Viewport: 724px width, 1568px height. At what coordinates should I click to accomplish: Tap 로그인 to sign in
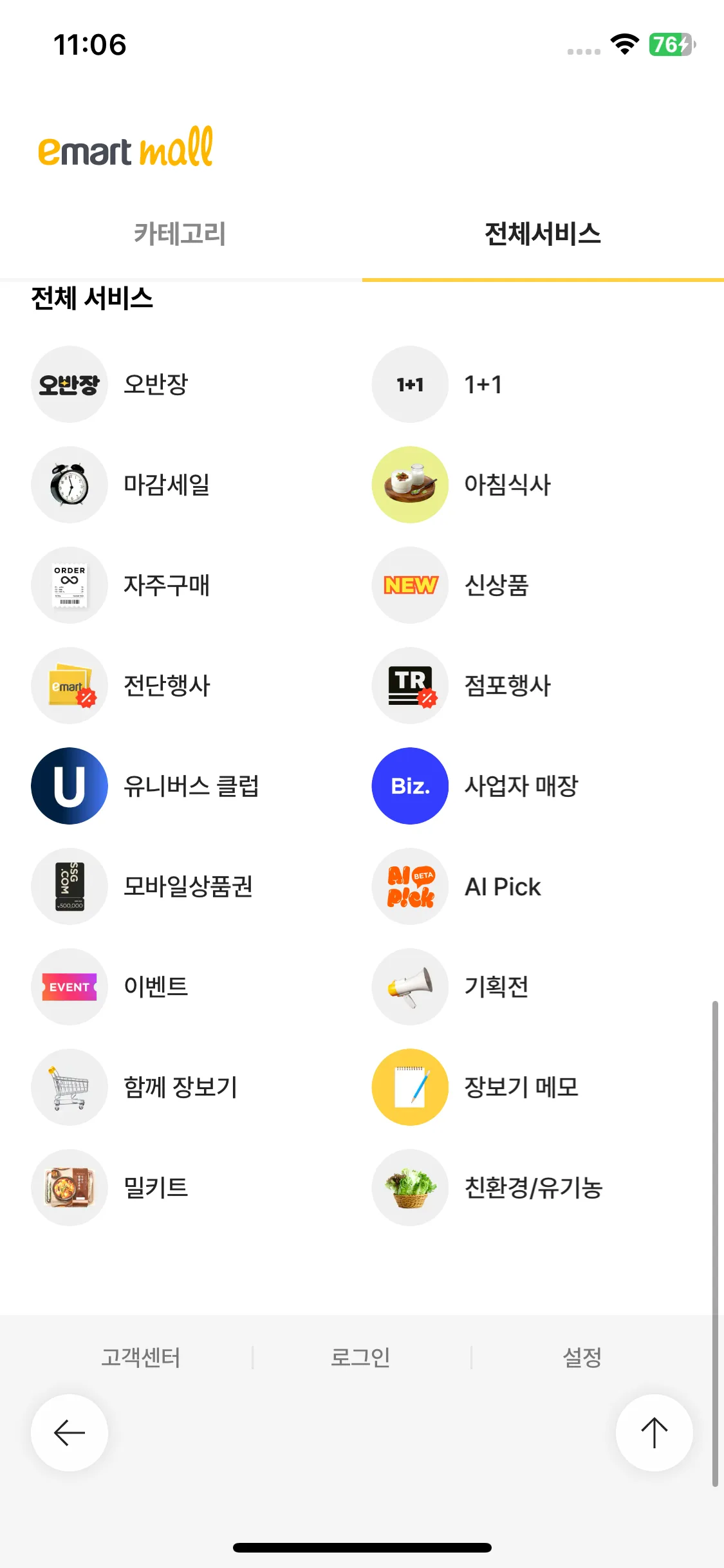[360, 1358]
